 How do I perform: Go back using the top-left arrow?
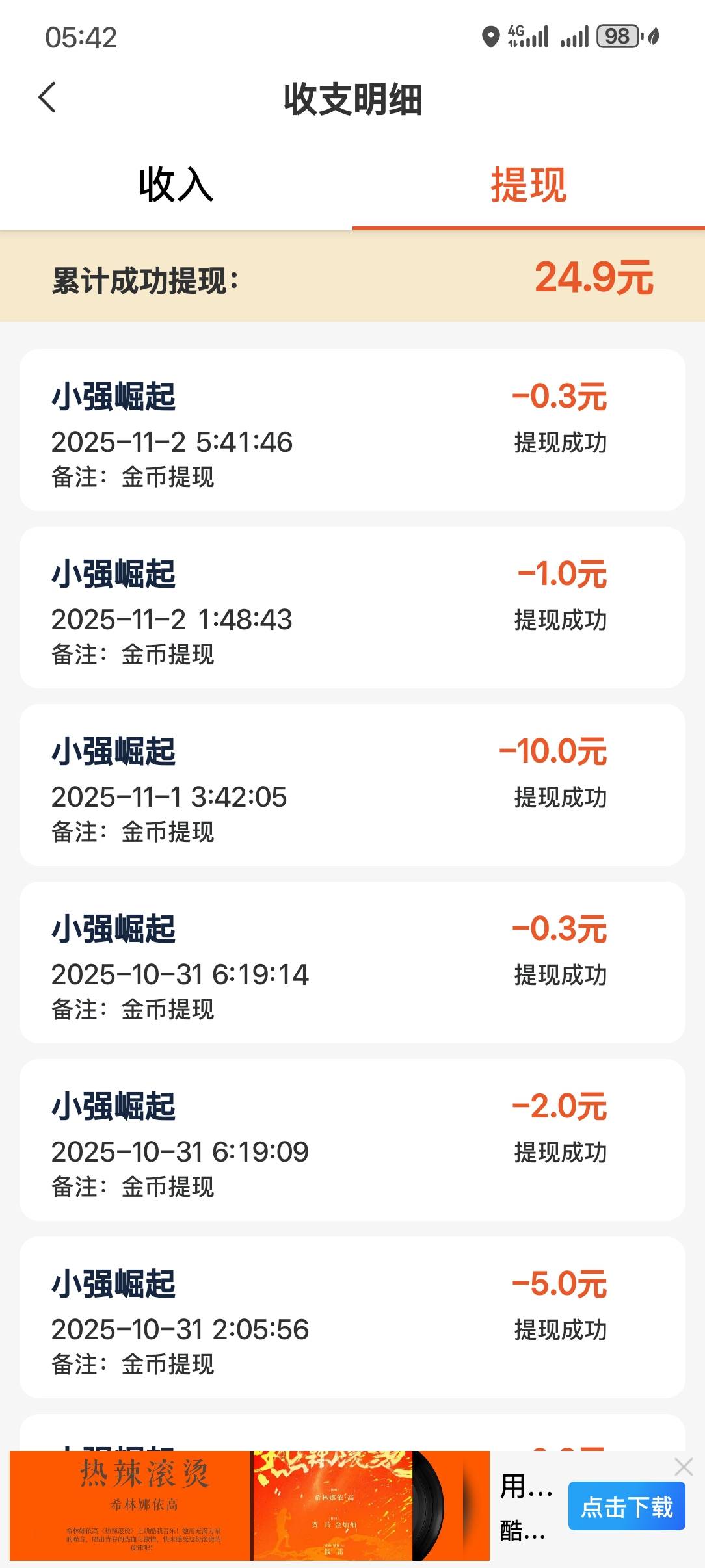(x=47, y=98)
